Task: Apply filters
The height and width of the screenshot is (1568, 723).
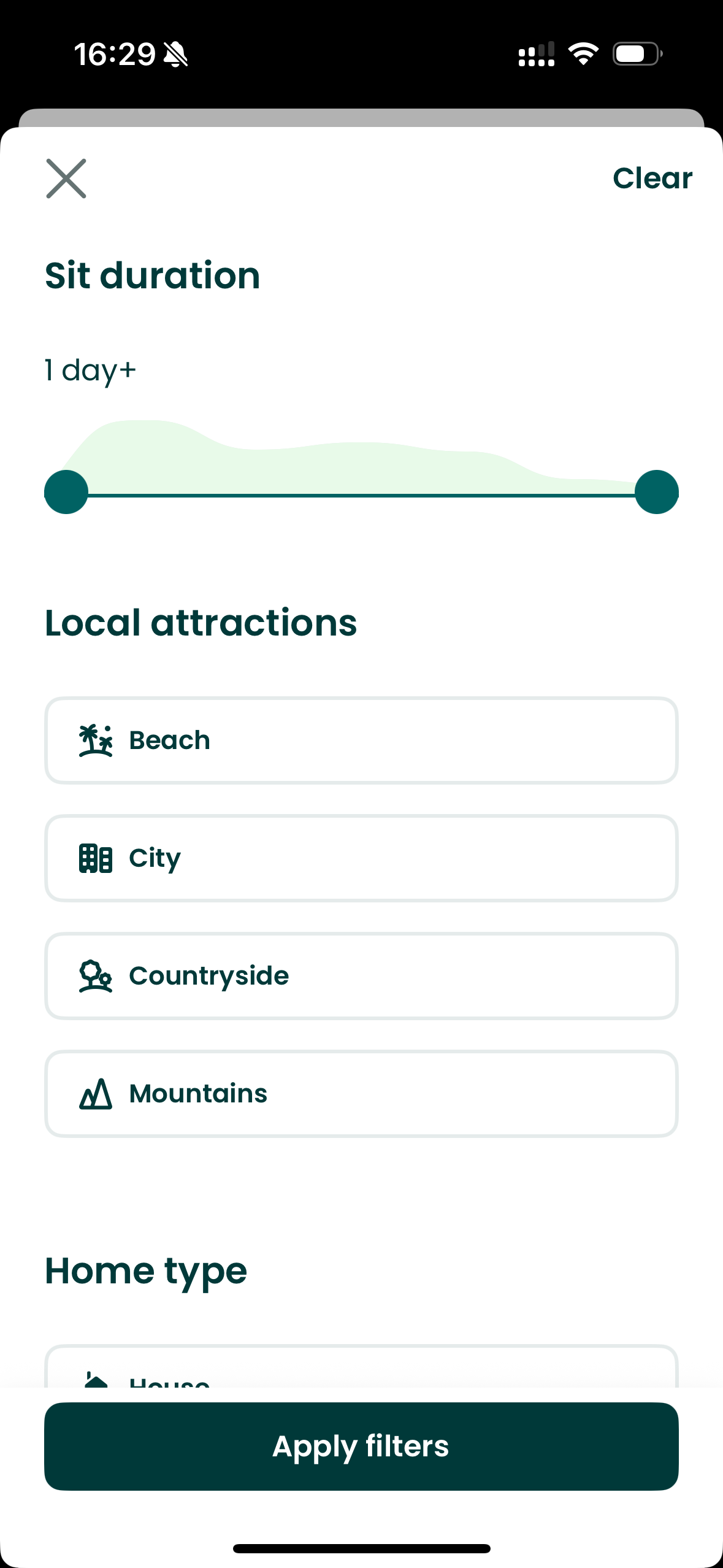Action: point(361,1446)
